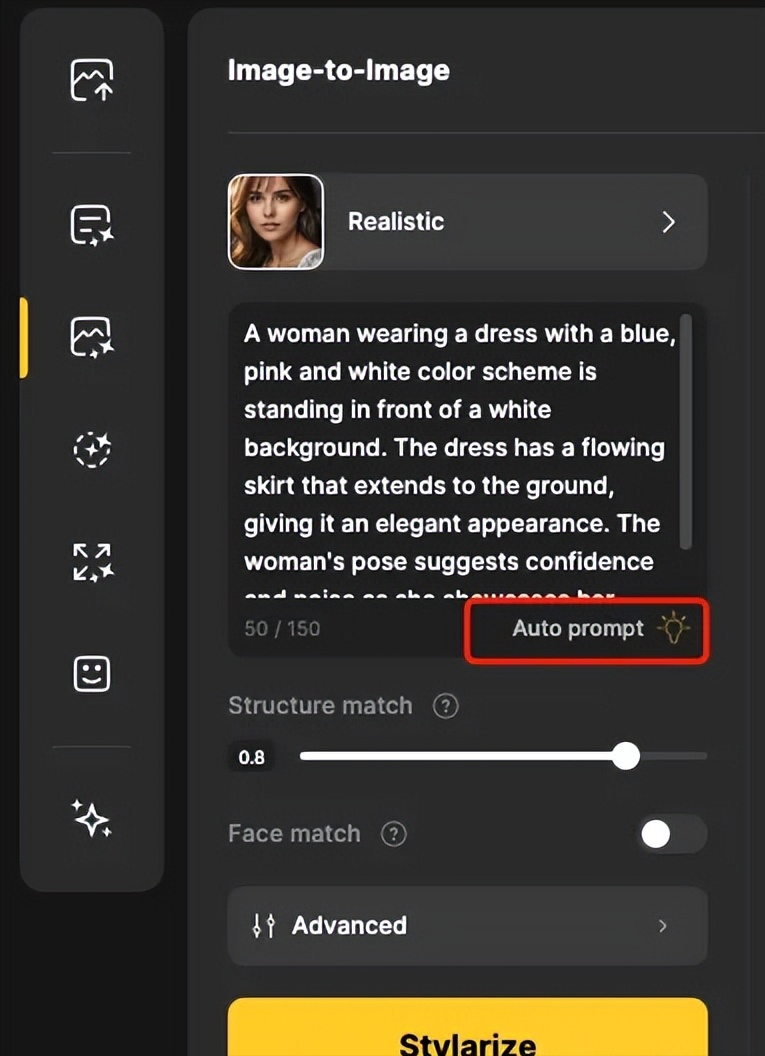The image size is (765, 1056).
Task: Expand the Advanced settings
Action: [467, 926]
